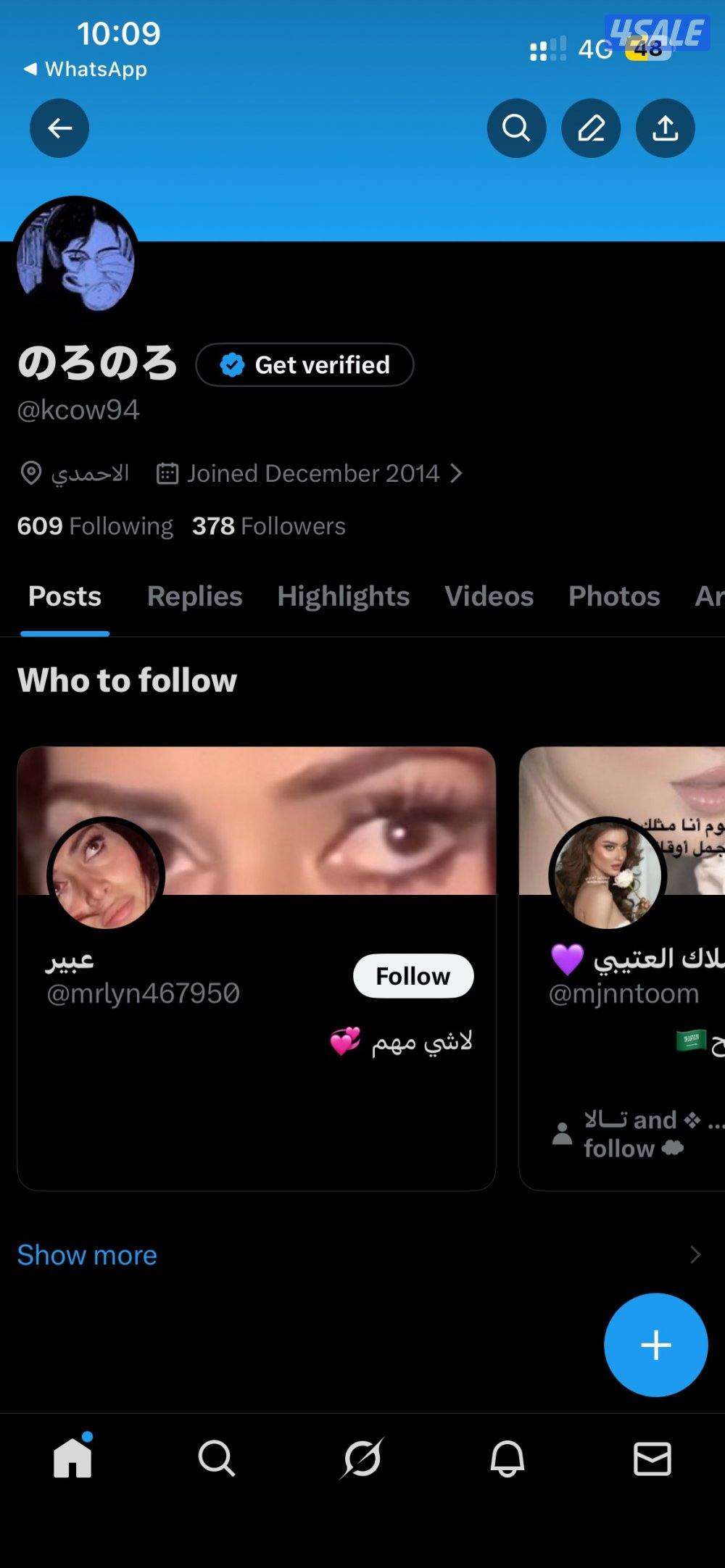Return to WhatsApp via status bar link
Image resolution: width=725 pixels, height=1568 pixels.
85,68
